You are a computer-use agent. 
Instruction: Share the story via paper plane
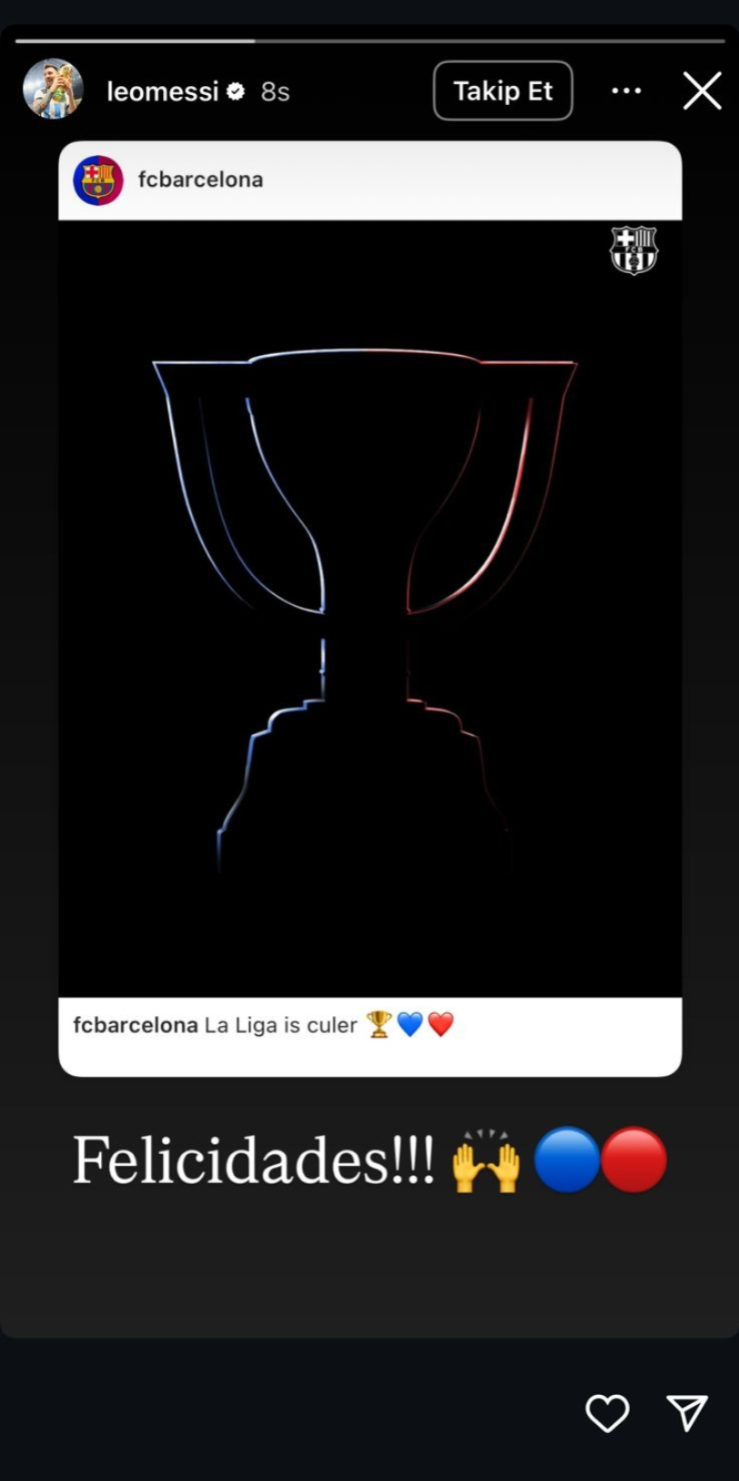point(687,1412)
